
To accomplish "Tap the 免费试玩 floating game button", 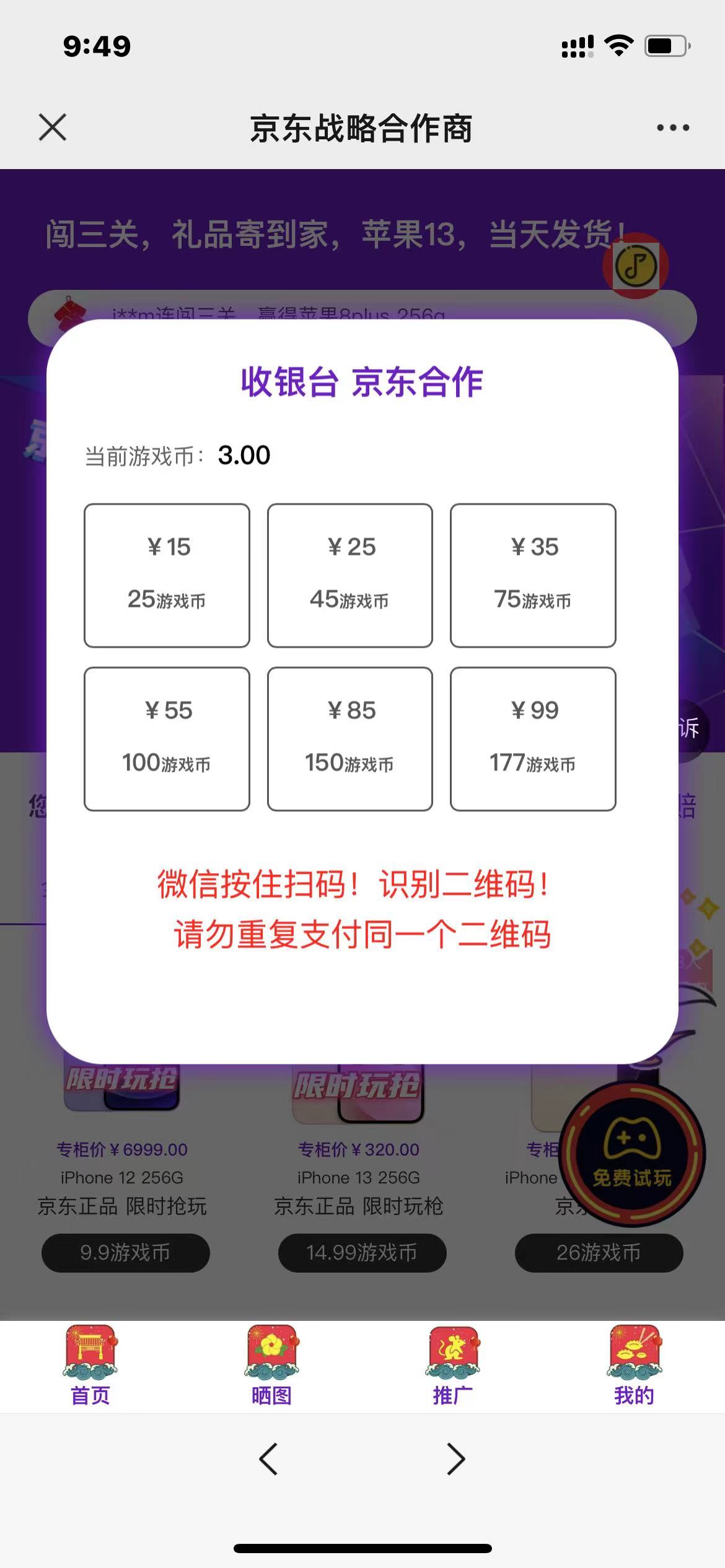I will pos(631,1154).
